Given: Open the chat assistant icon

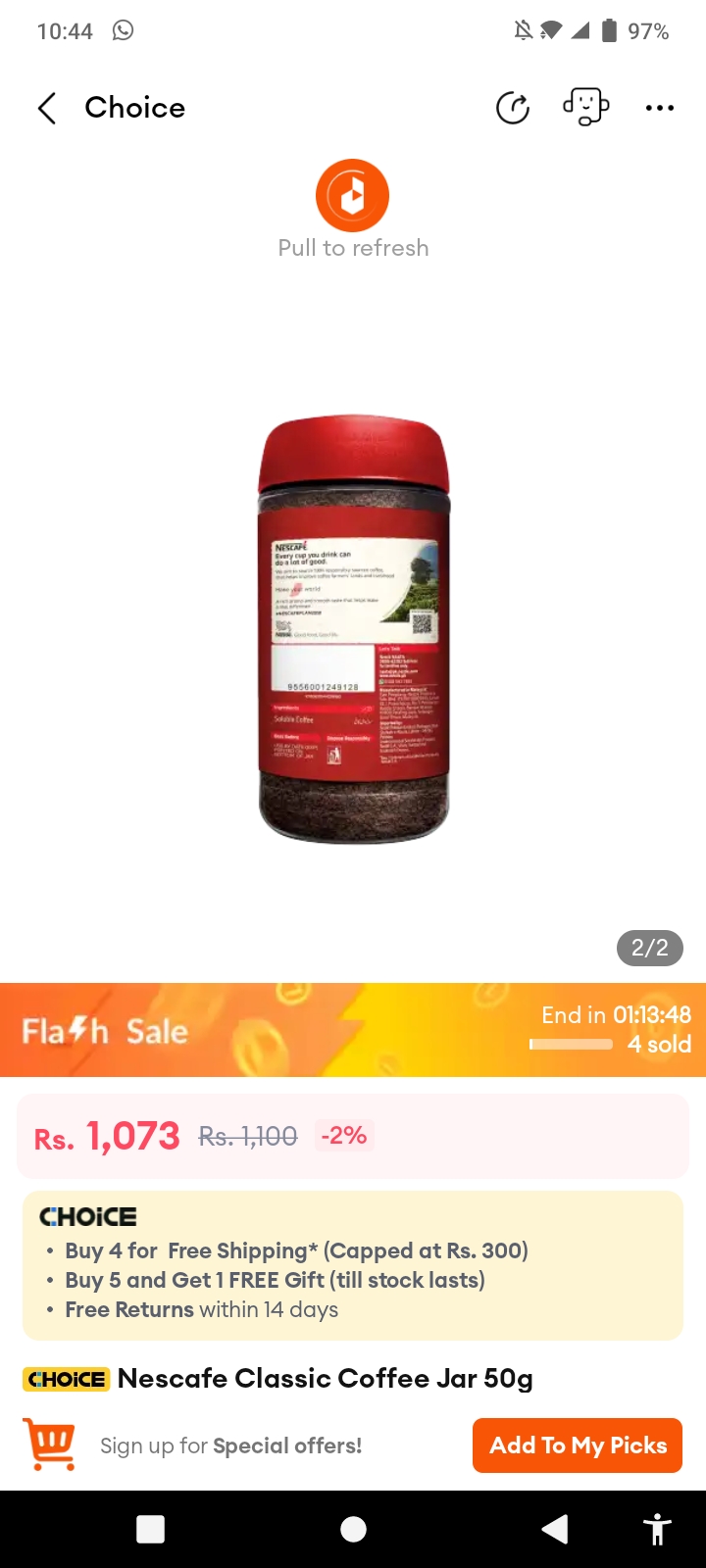Looking at the screenshot, I should [x=585, y=108].
